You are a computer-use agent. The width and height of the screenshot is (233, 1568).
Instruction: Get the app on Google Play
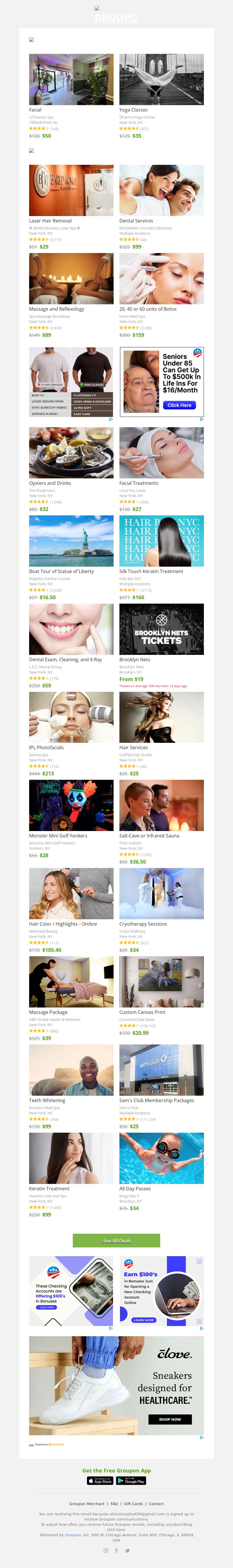pos(131,1480)
